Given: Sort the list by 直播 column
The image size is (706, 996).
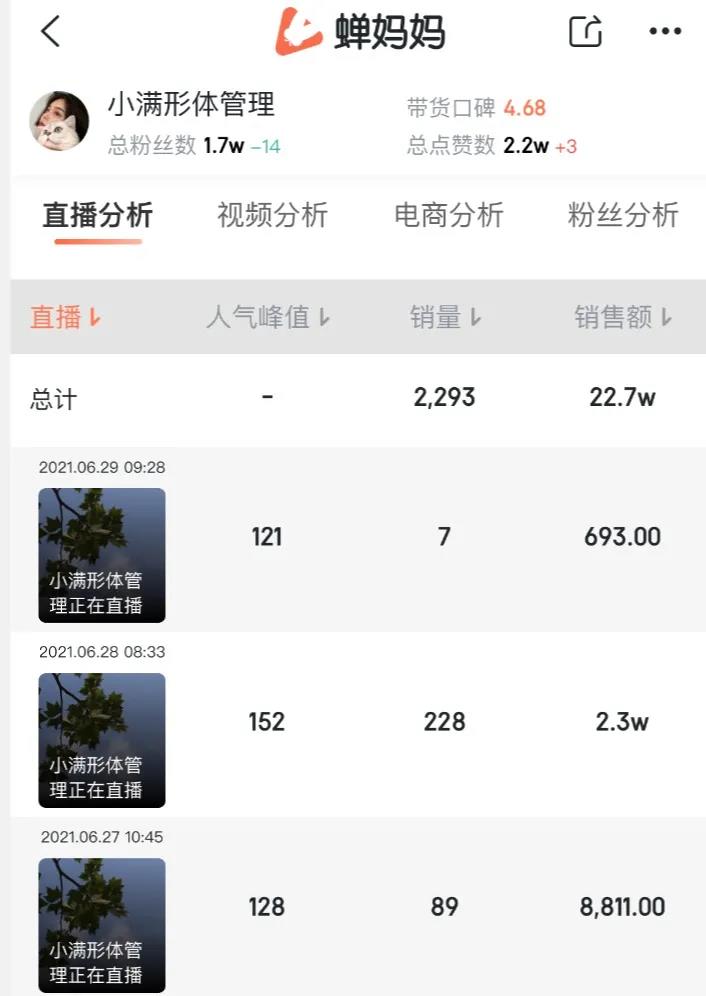Looking at the screenshot, I should coord(66,318).
